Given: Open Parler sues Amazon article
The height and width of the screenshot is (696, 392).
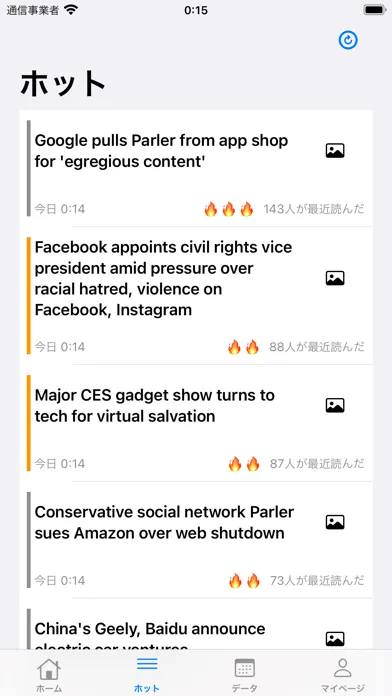Looking at the screenshot, I should coord(196,540).
